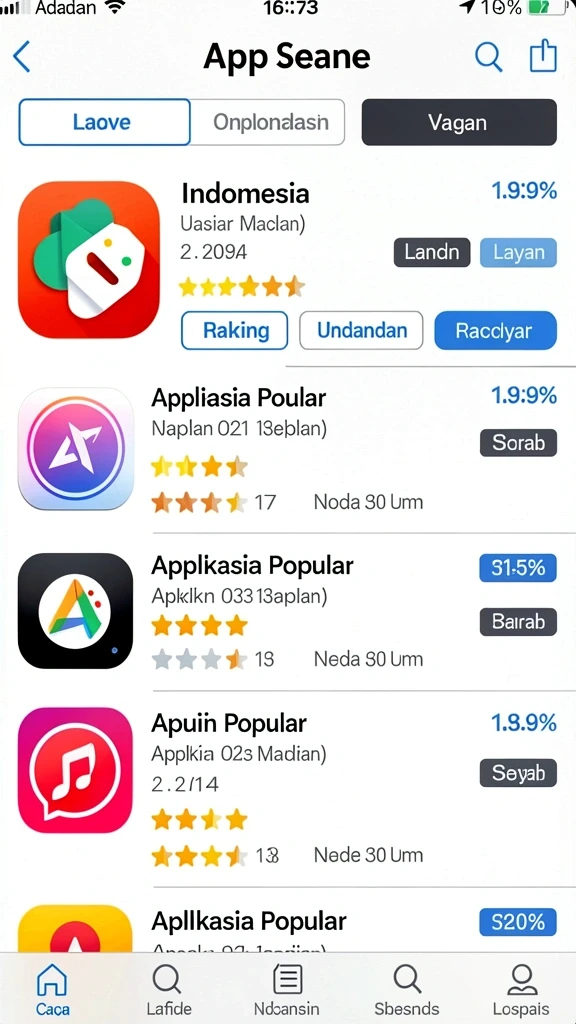Screen dimensions: 576x1024
Task: Open Raking for Indomesia
Action: click(234, 330)
